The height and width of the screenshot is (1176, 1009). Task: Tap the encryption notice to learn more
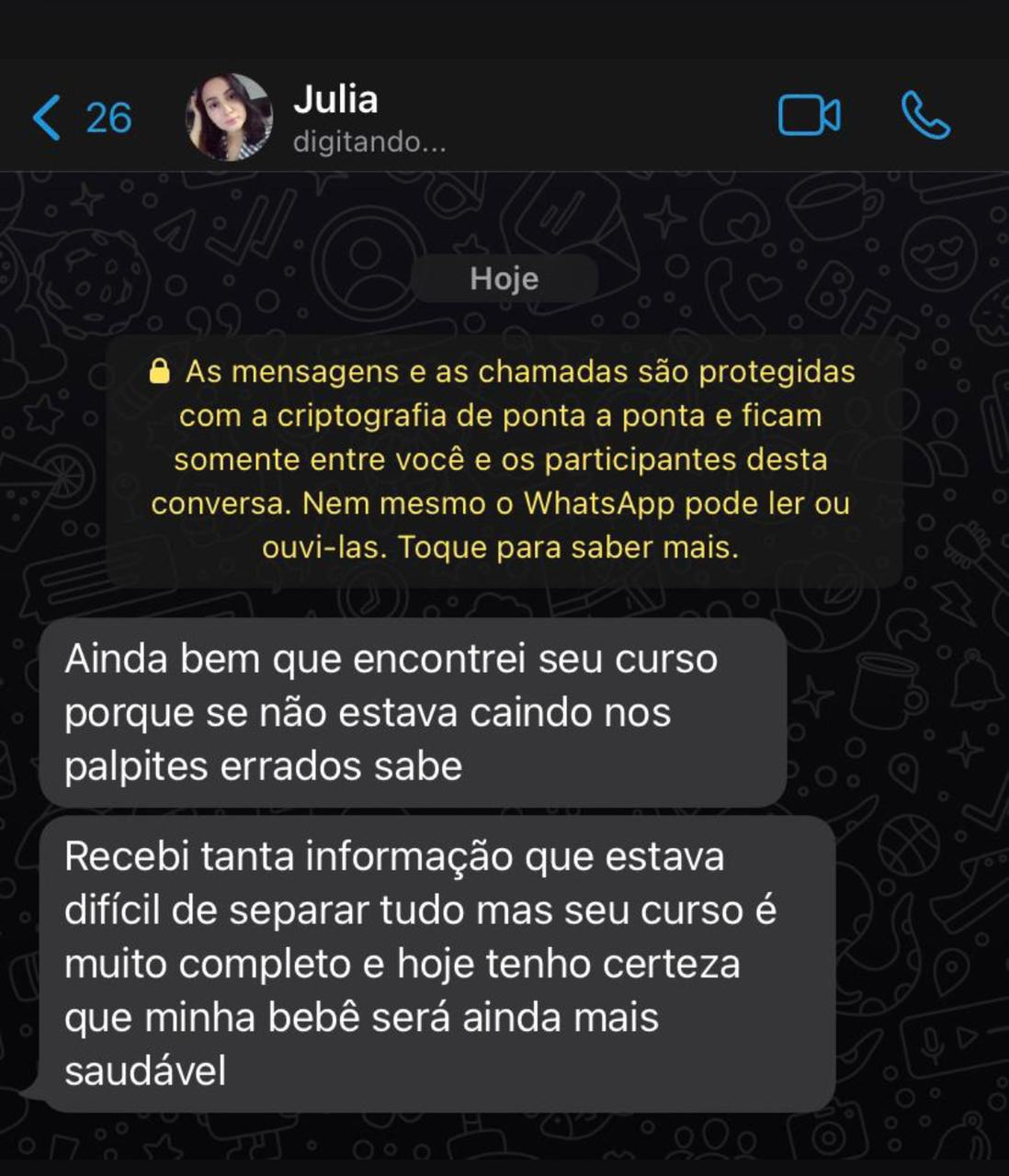click(x=503, y=459)
